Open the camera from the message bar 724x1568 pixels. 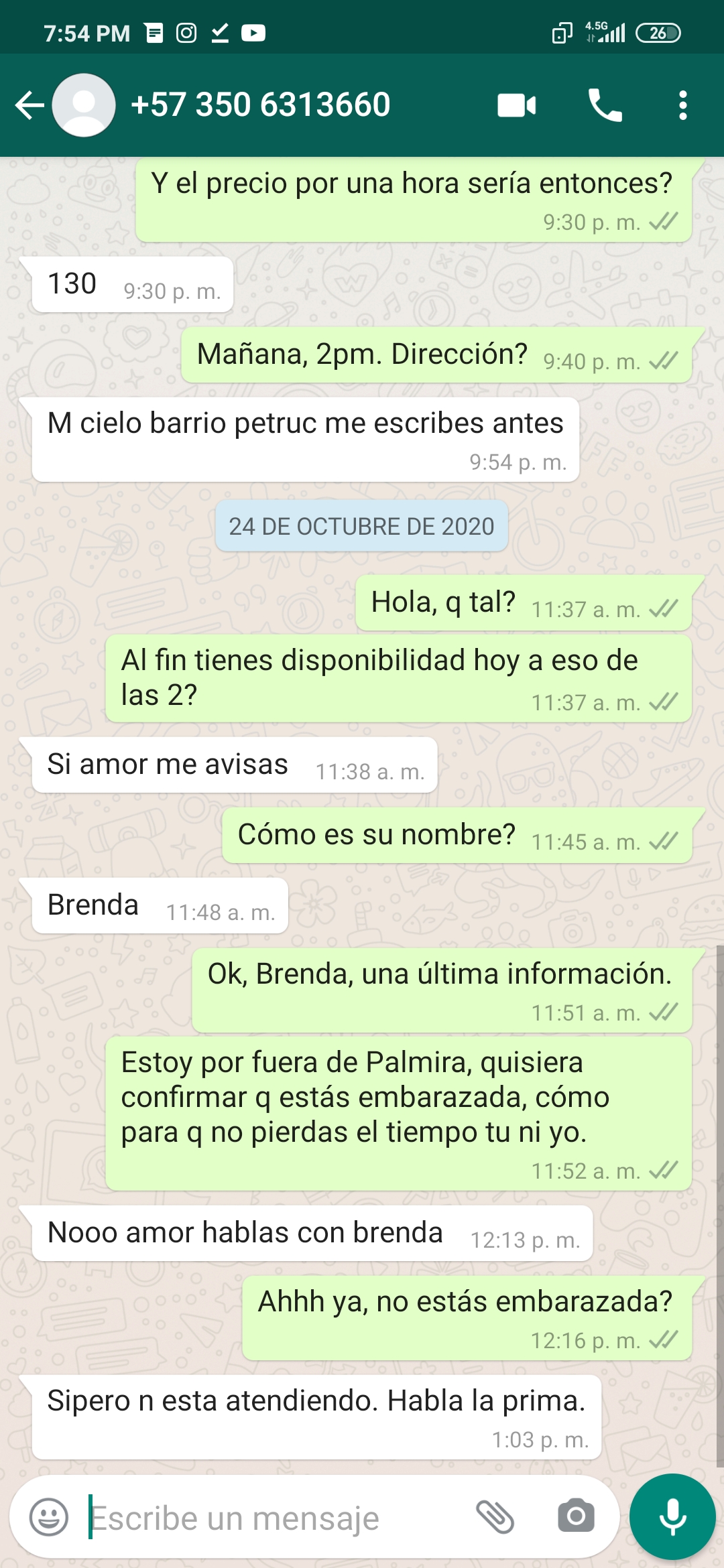pos(576,1517)
